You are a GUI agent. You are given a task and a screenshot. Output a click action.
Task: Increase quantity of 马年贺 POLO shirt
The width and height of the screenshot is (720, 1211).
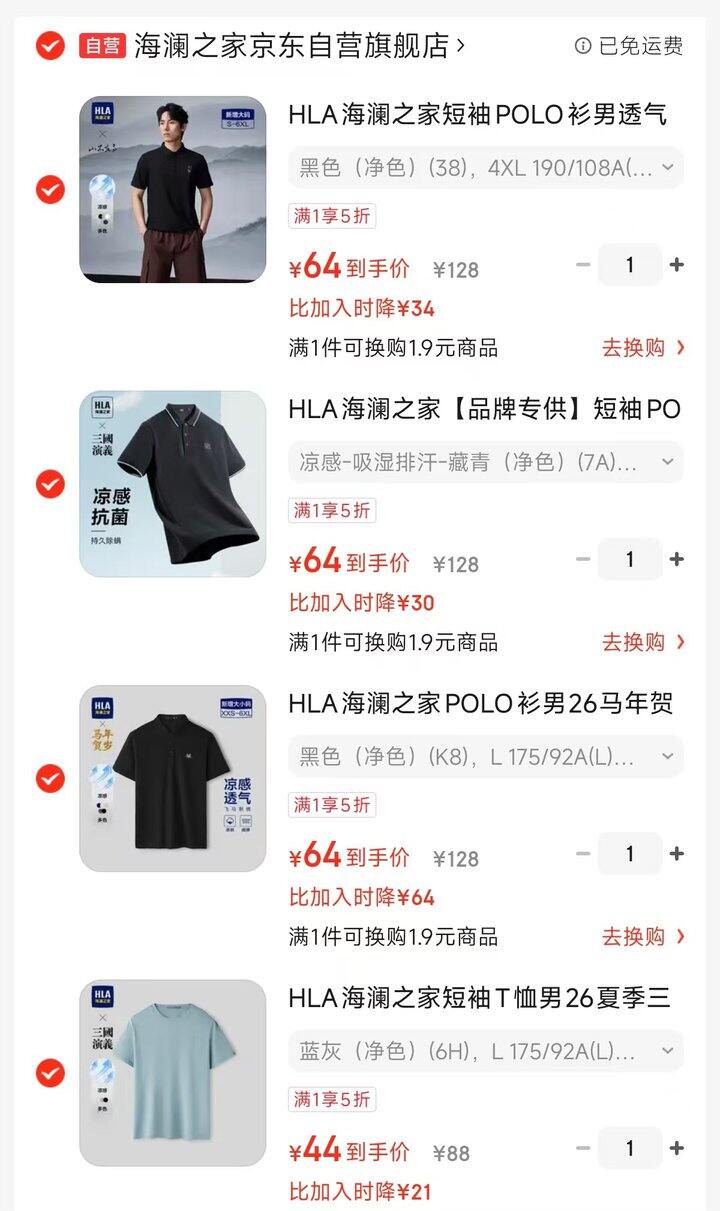tap(677, 854)
